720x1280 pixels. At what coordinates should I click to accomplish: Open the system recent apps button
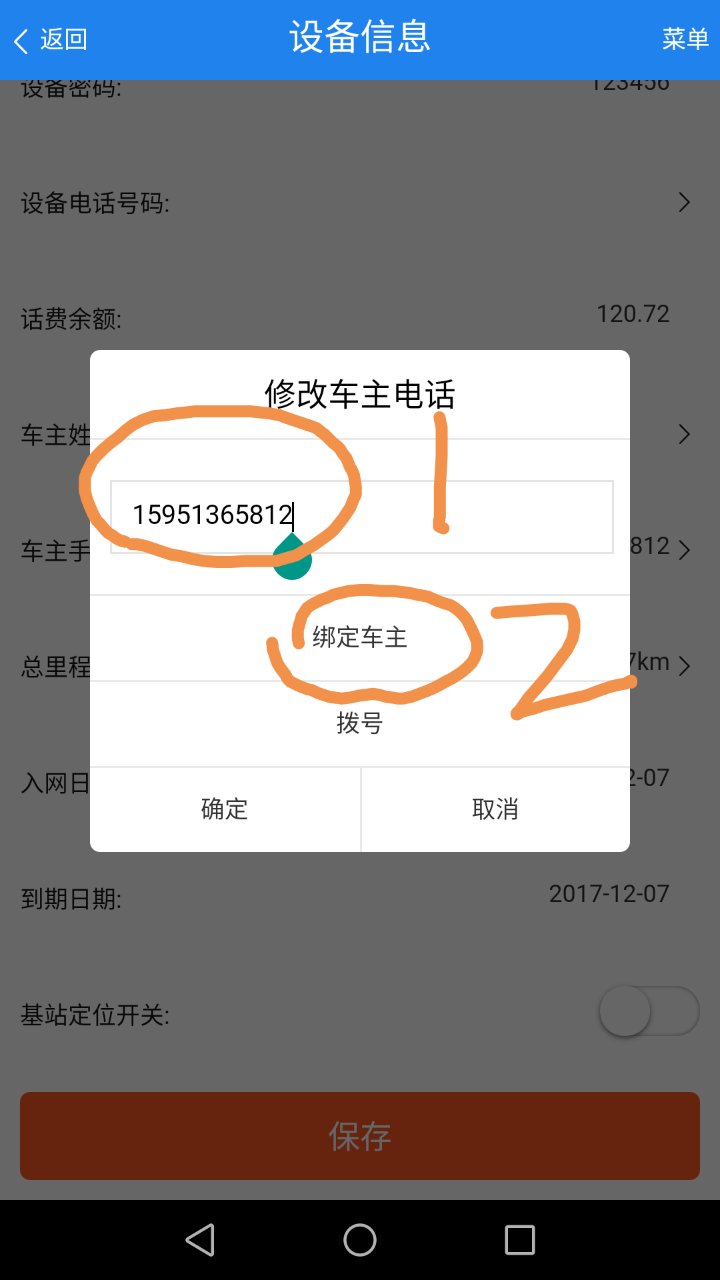tap(520, 1240)
